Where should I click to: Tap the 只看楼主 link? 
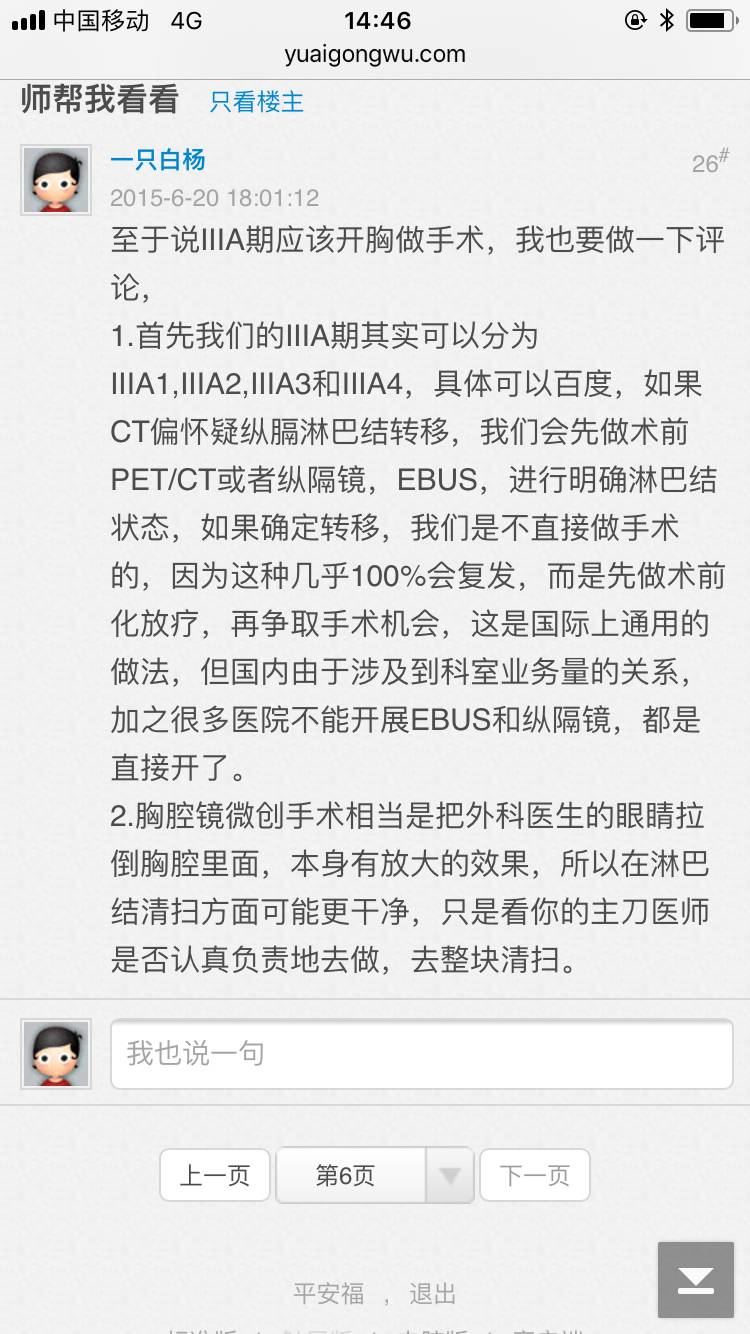256,102
